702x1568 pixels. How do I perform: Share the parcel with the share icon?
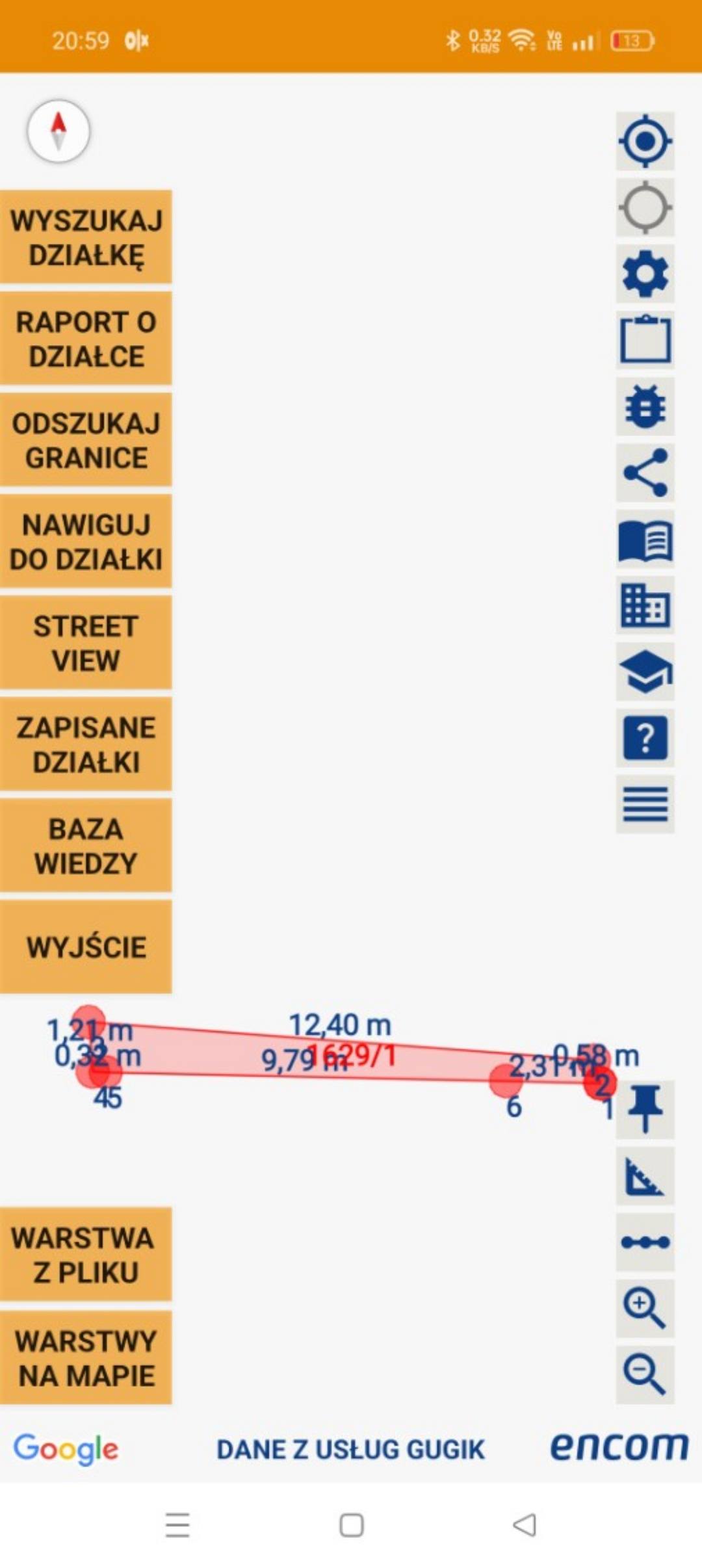click(645, 473)
